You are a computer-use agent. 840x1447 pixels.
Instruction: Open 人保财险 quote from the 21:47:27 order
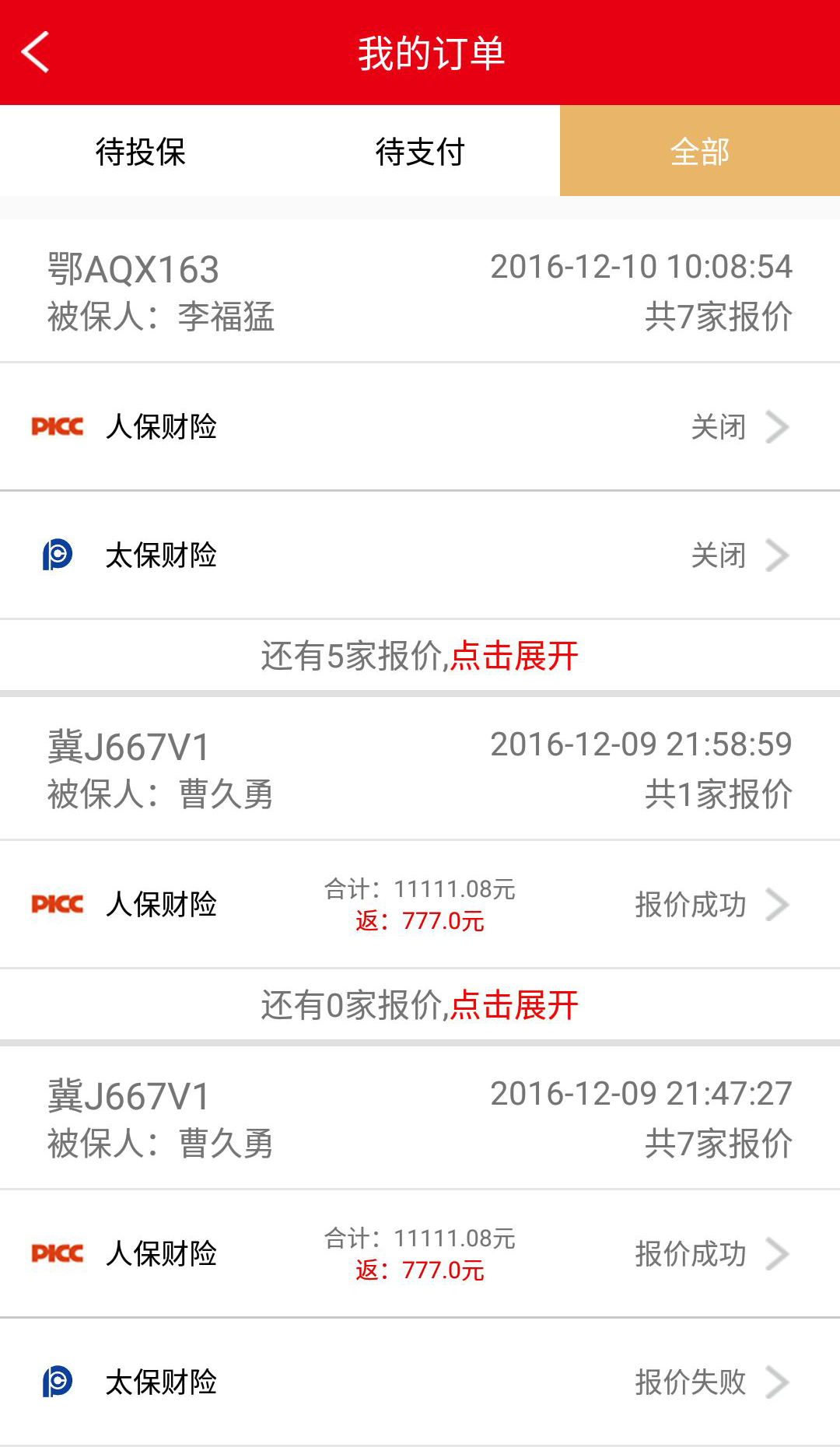[x=420, y=1253]
